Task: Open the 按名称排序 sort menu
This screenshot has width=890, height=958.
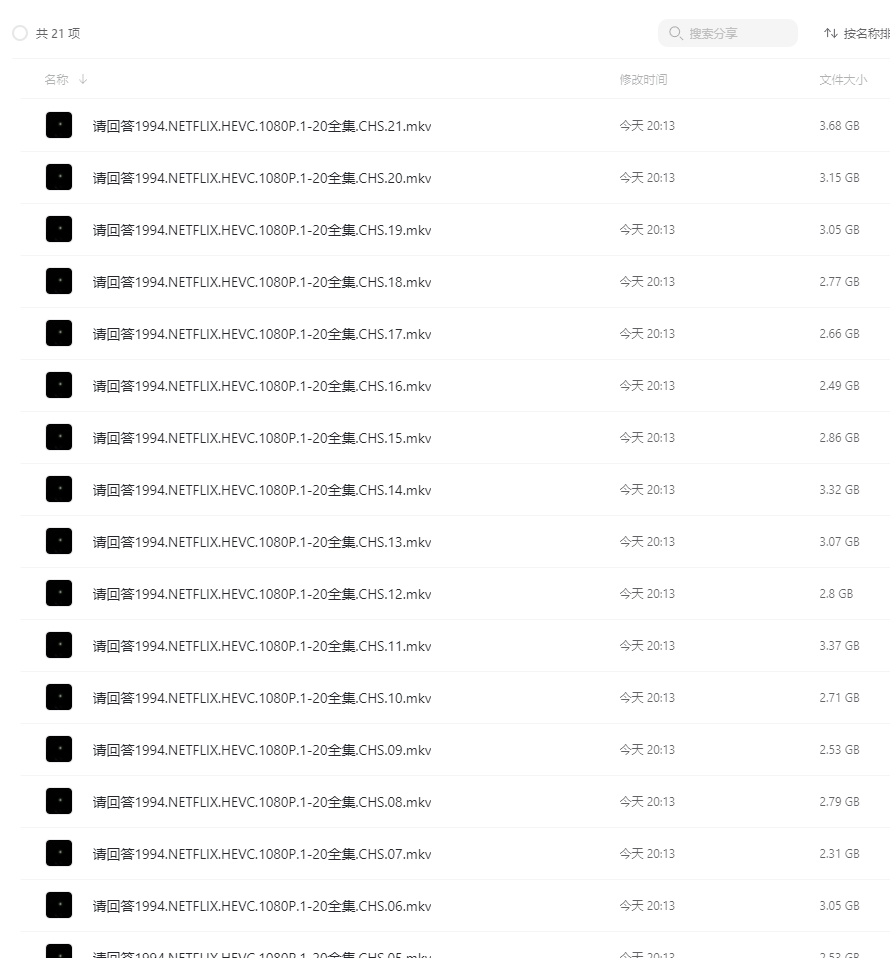Action: [x=858, y=33]
